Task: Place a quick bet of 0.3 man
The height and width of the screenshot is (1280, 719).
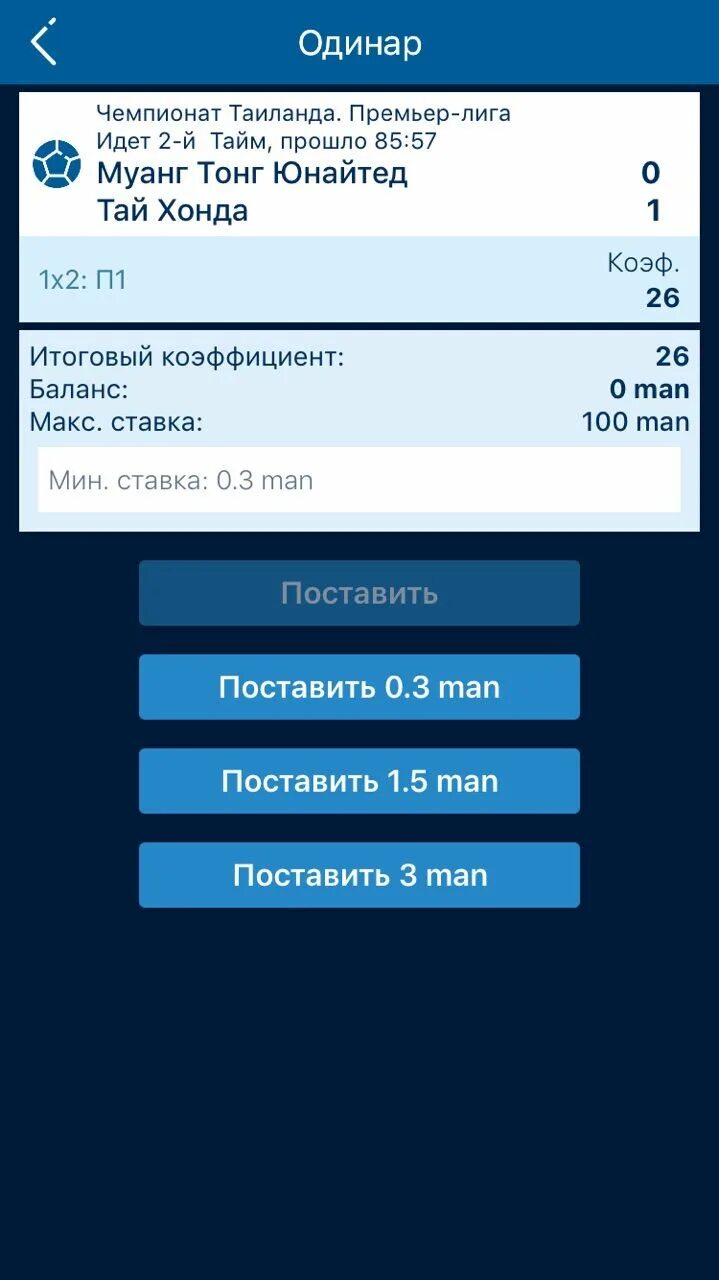Action: pos(359,687)
